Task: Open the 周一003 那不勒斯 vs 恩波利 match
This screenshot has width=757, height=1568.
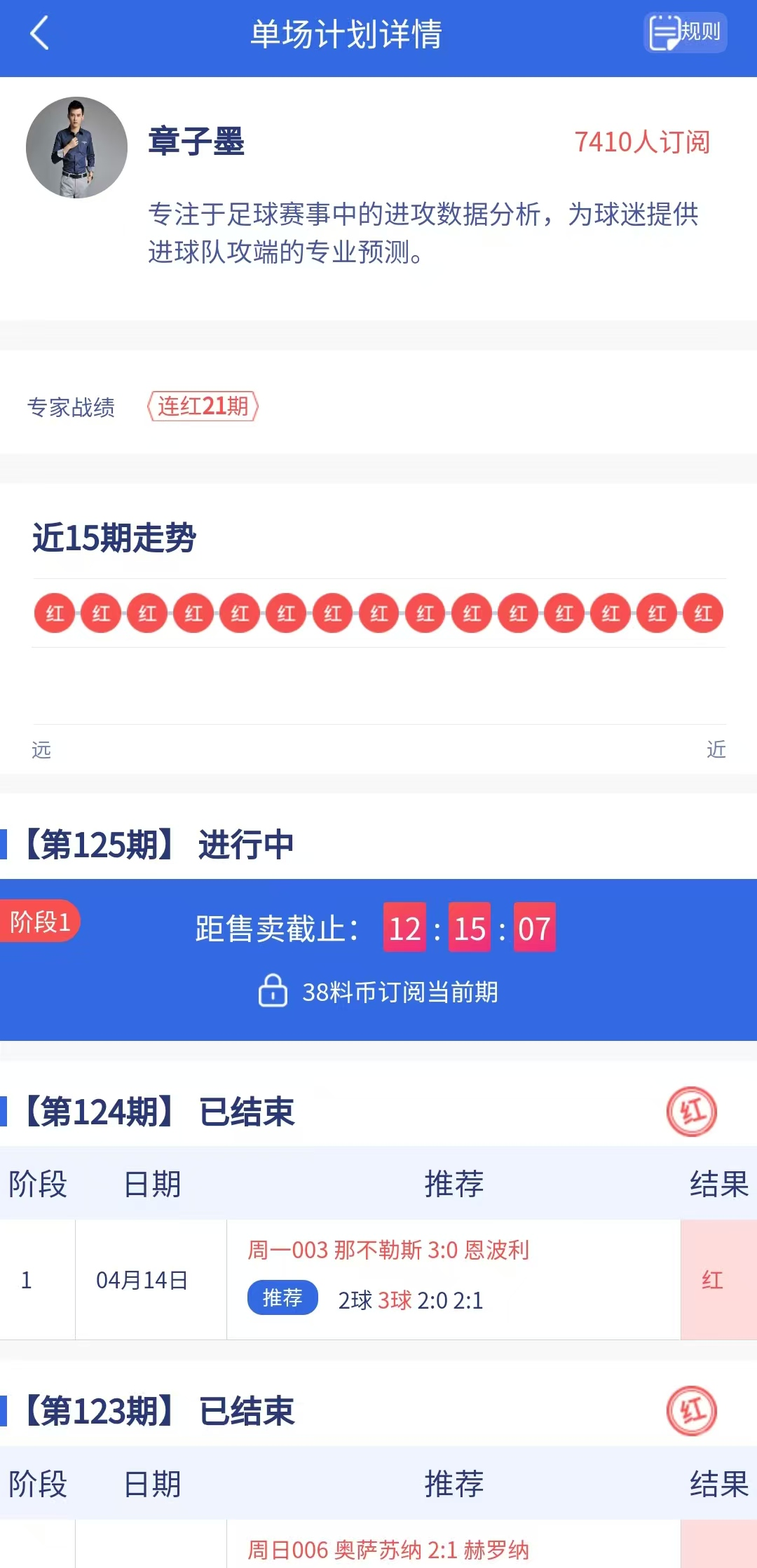Action: point(388,1250)
